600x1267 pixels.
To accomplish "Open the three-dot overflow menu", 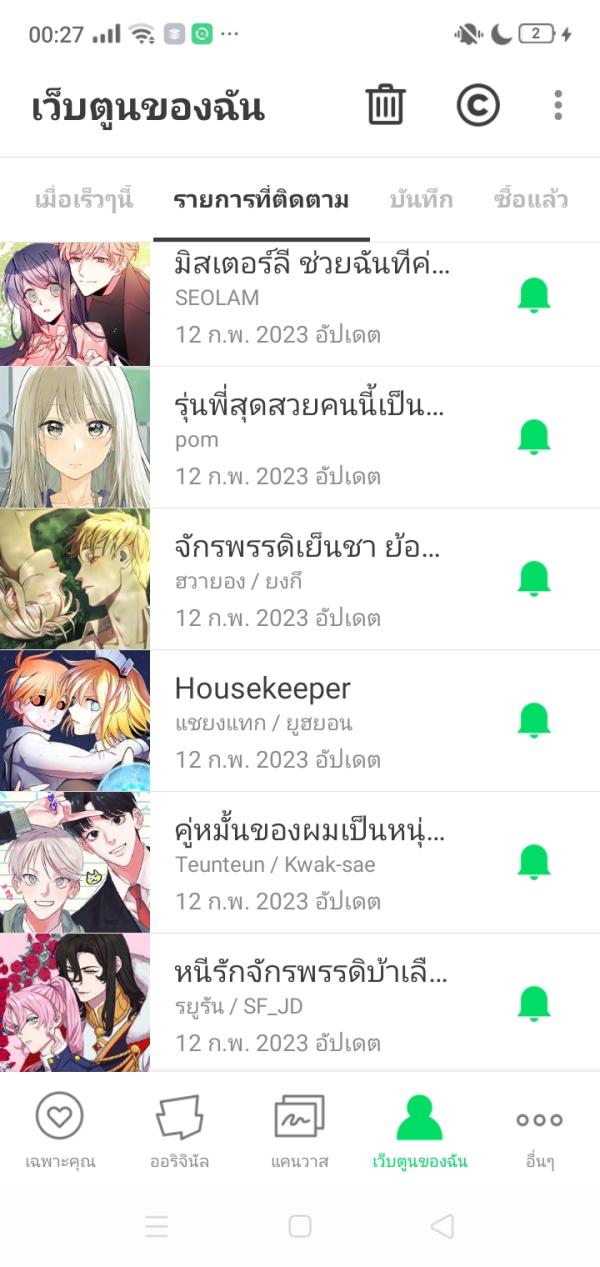I will point(558,105).
